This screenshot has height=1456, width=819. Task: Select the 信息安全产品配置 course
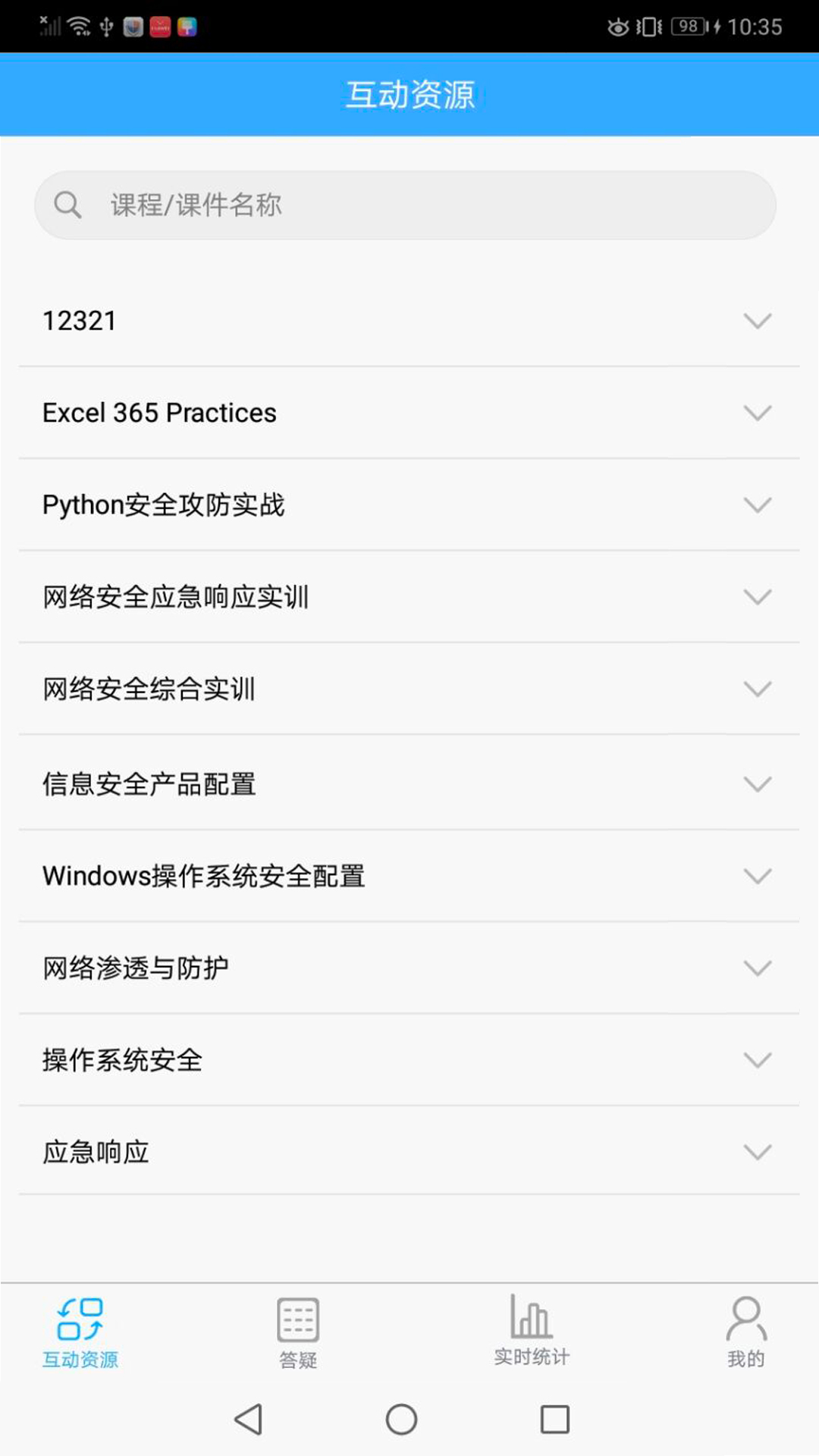click(409, 783)
